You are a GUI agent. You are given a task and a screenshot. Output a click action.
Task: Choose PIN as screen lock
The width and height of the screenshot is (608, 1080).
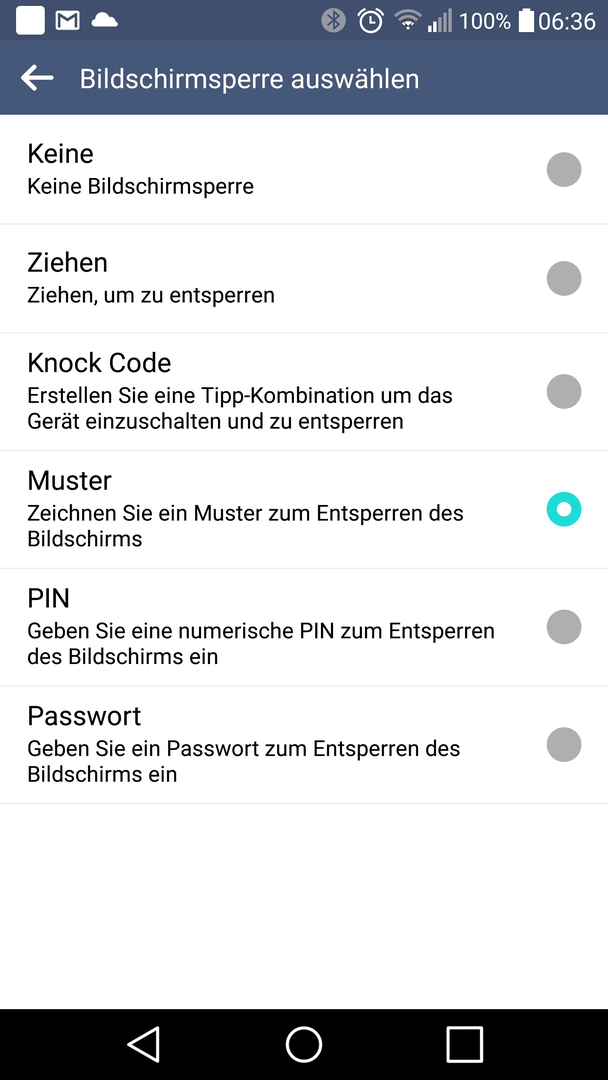[x=304, y=627]
